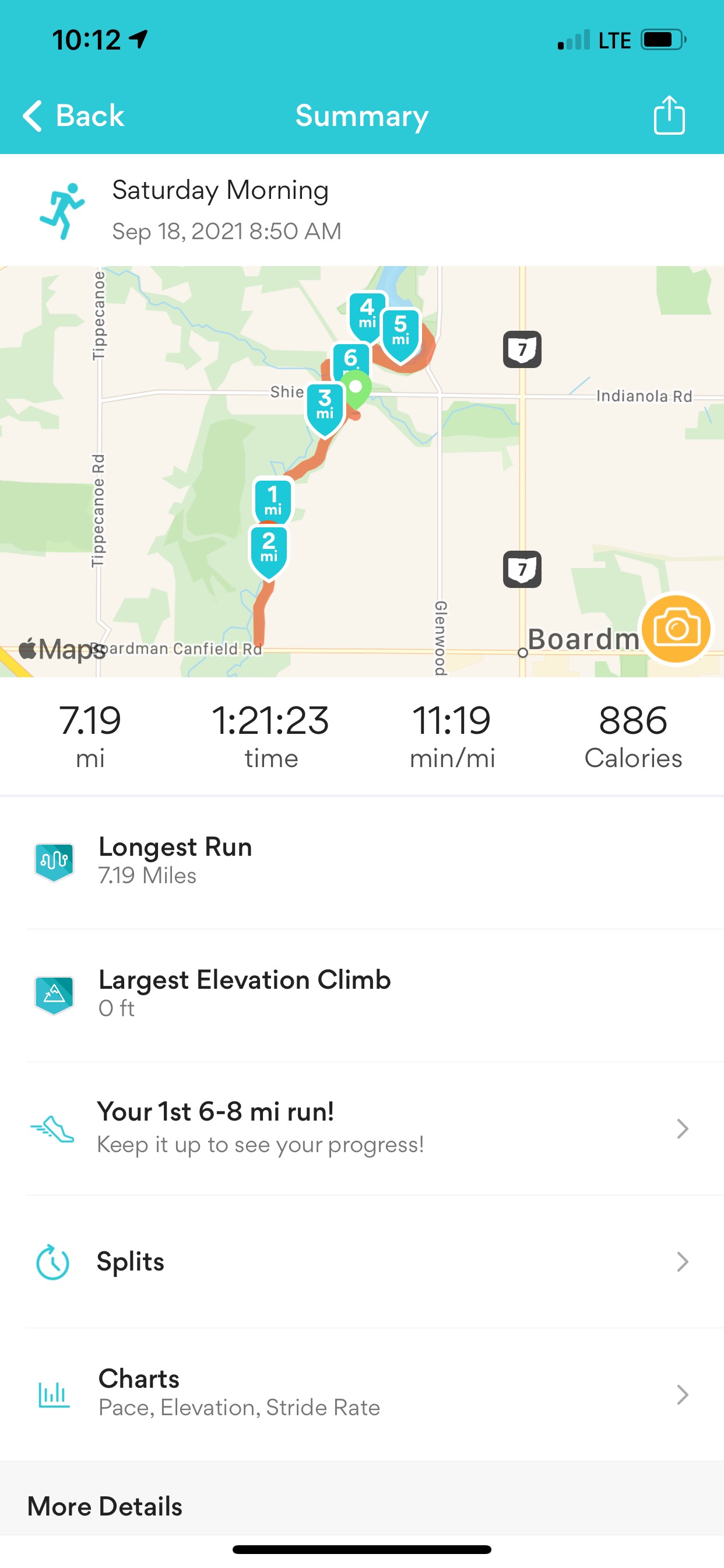View the Splits for this run

361,1262
